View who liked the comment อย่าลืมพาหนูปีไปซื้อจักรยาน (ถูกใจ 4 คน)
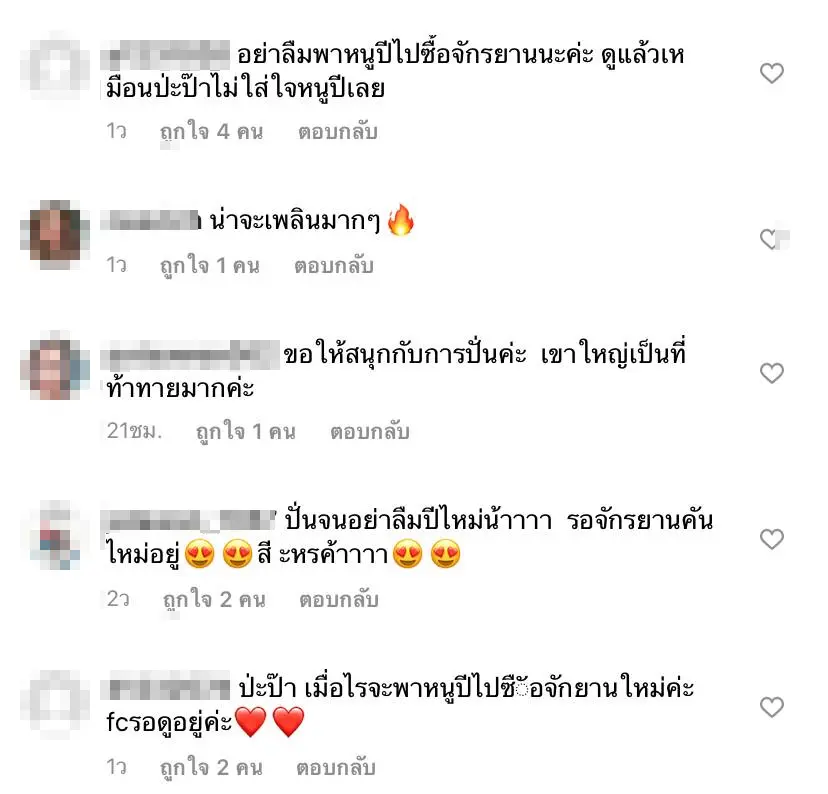The width and height of the screenshot is (828, 794). tap(211, 132)
